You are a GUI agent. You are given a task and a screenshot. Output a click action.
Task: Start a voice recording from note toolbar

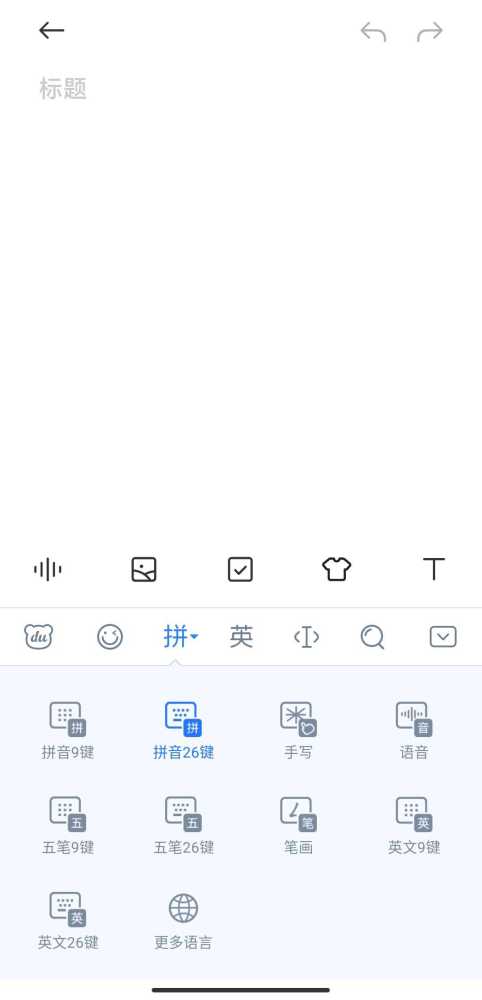pyautogui.click(x=48, y=569)
